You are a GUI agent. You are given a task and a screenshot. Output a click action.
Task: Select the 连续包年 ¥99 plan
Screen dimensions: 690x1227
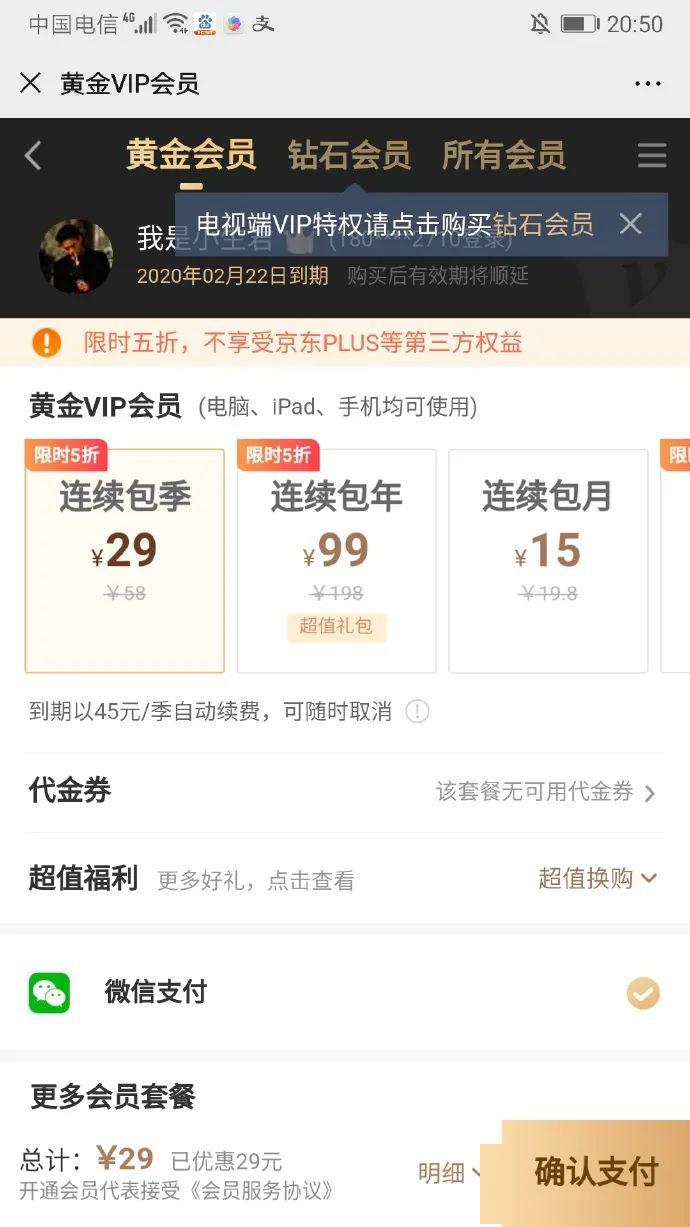coord(336,560)
